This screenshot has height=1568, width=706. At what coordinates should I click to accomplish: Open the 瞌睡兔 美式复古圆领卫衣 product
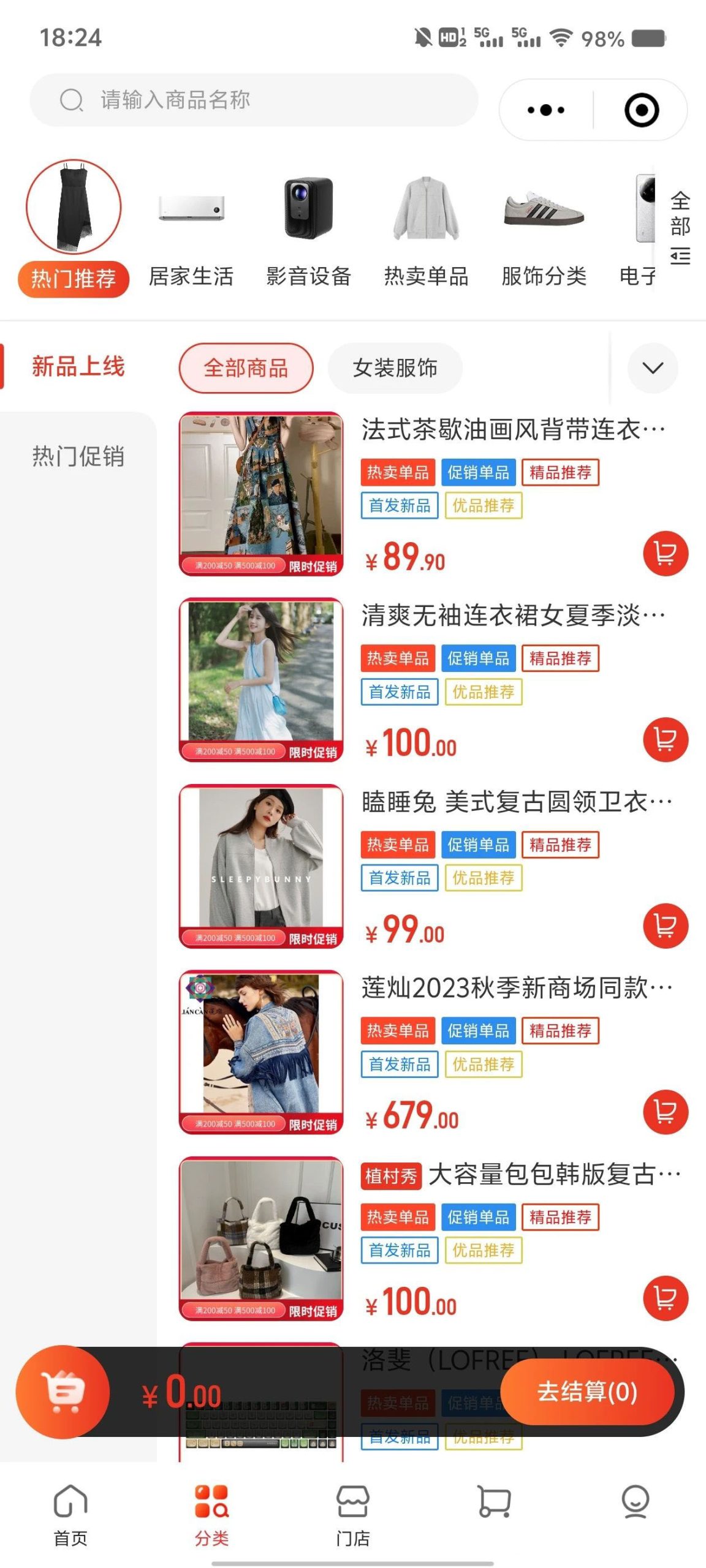tap(516, 801)
